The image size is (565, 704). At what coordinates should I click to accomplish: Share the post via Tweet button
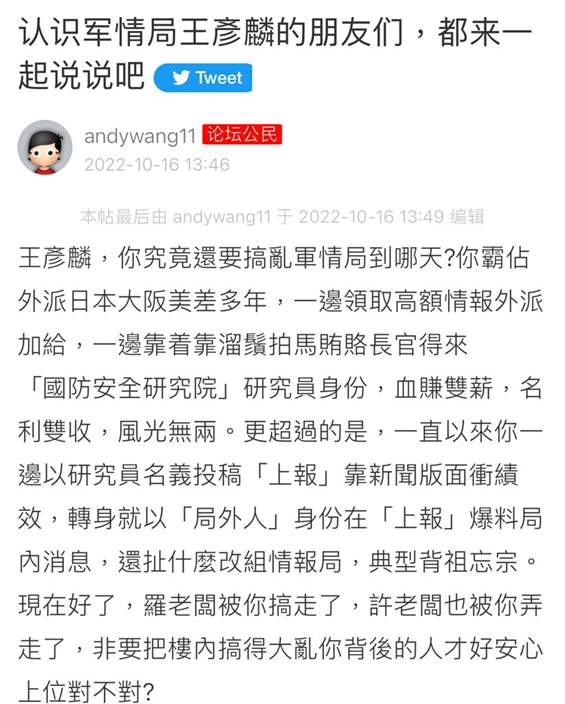pos(203,78)
